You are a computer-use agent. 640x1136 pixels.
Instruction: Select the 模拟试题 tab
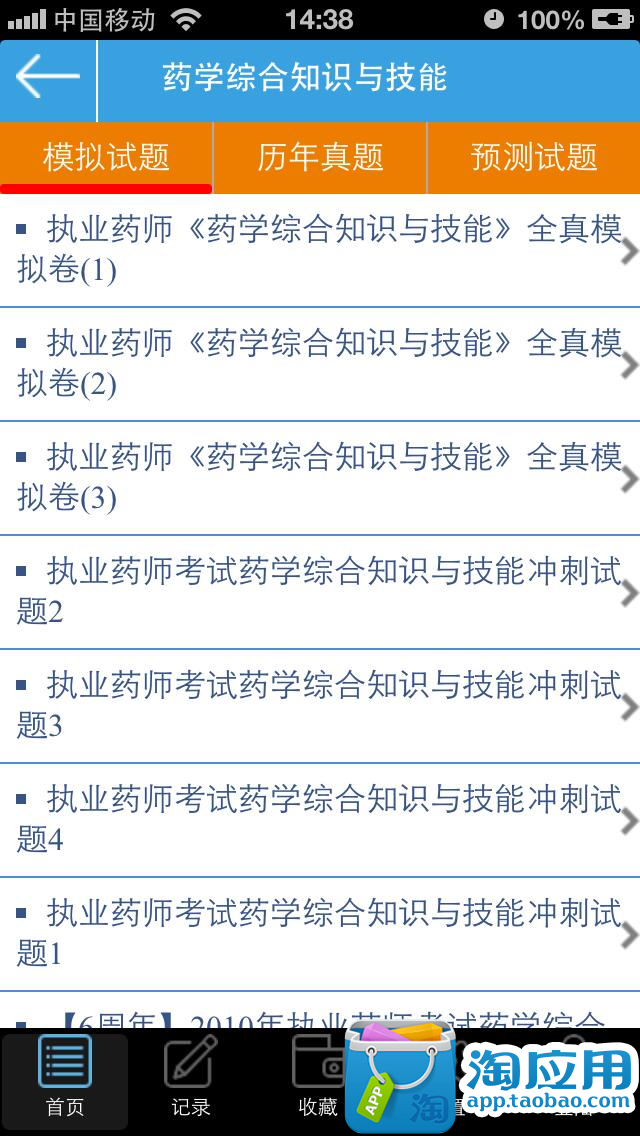106,157
